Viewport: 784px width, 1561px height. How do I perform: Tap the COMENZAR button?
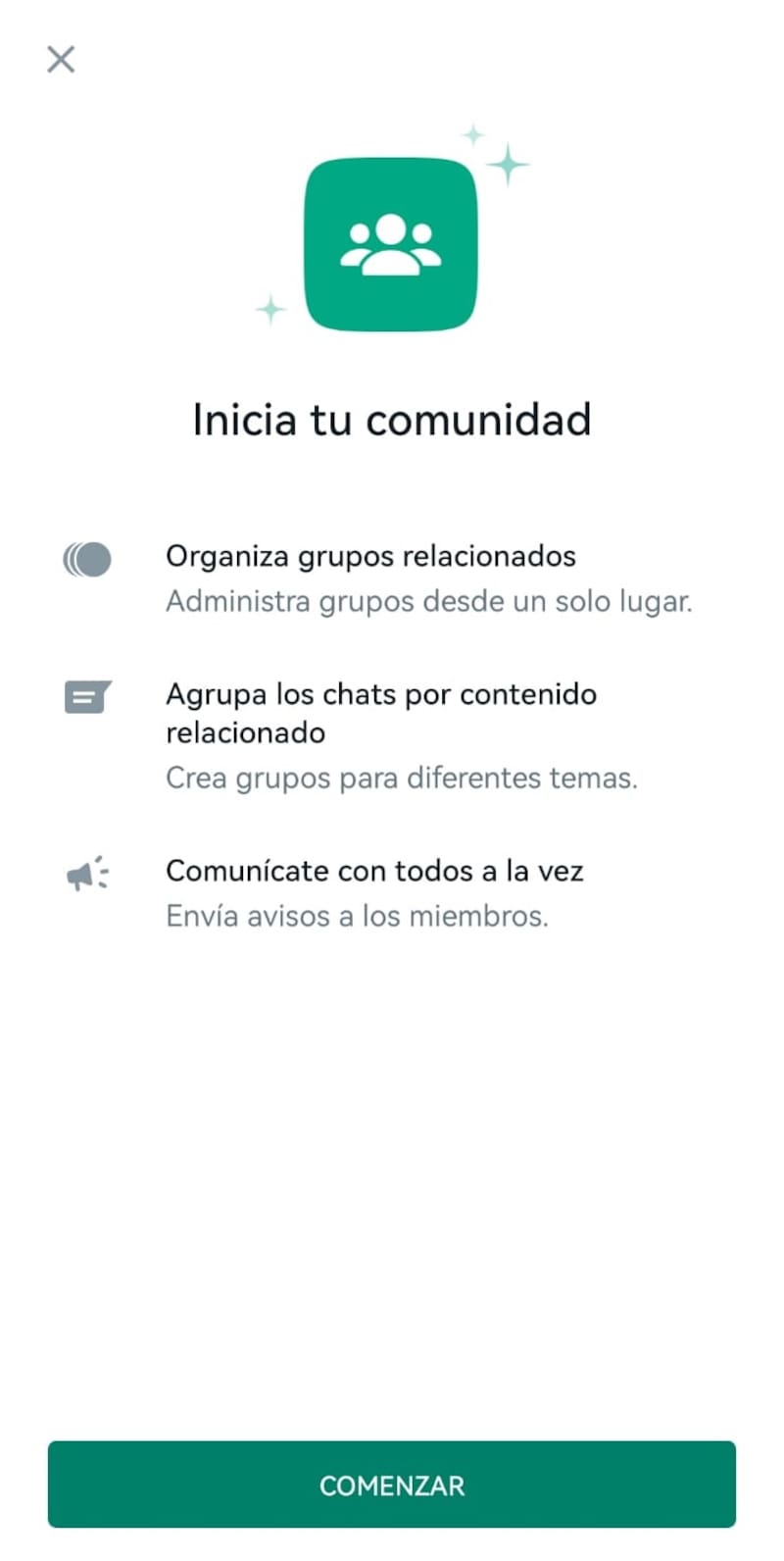point(392,1484)
